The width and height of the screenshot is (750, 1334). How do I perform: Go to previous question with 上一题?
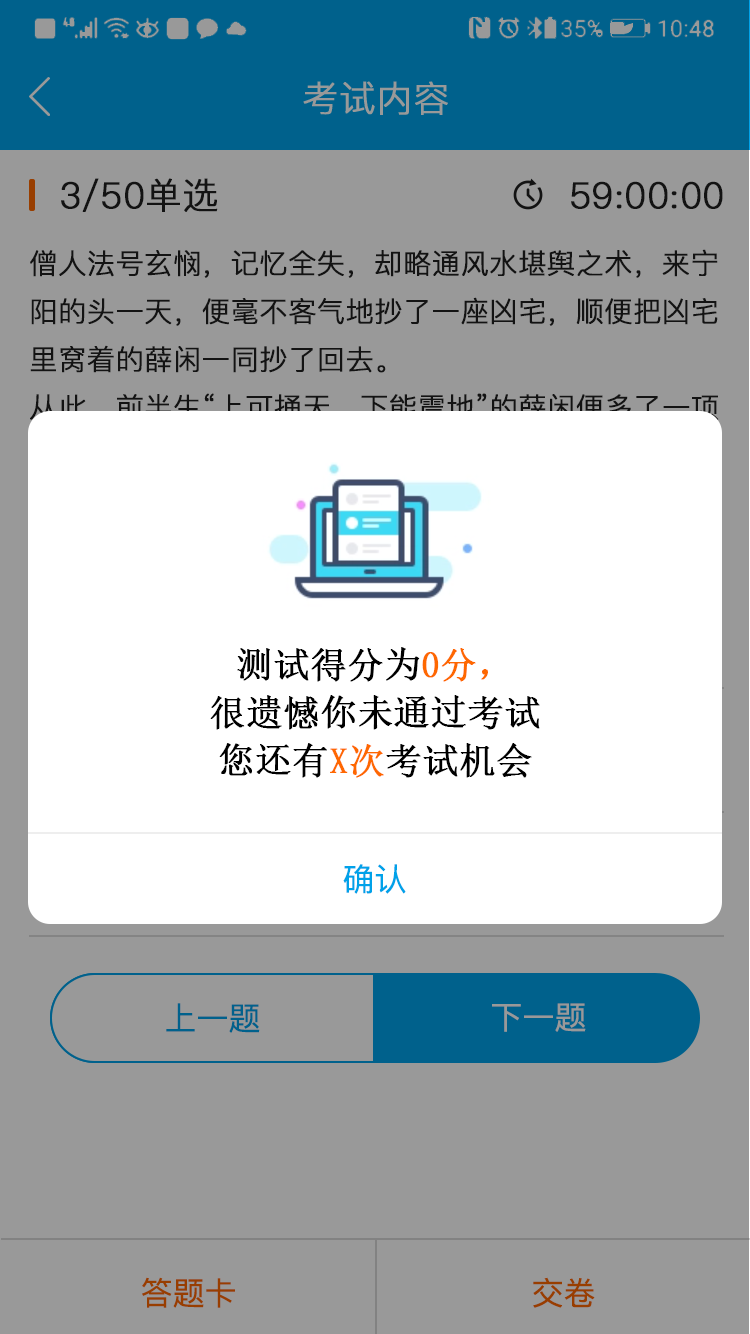[x=212, y=1018]
